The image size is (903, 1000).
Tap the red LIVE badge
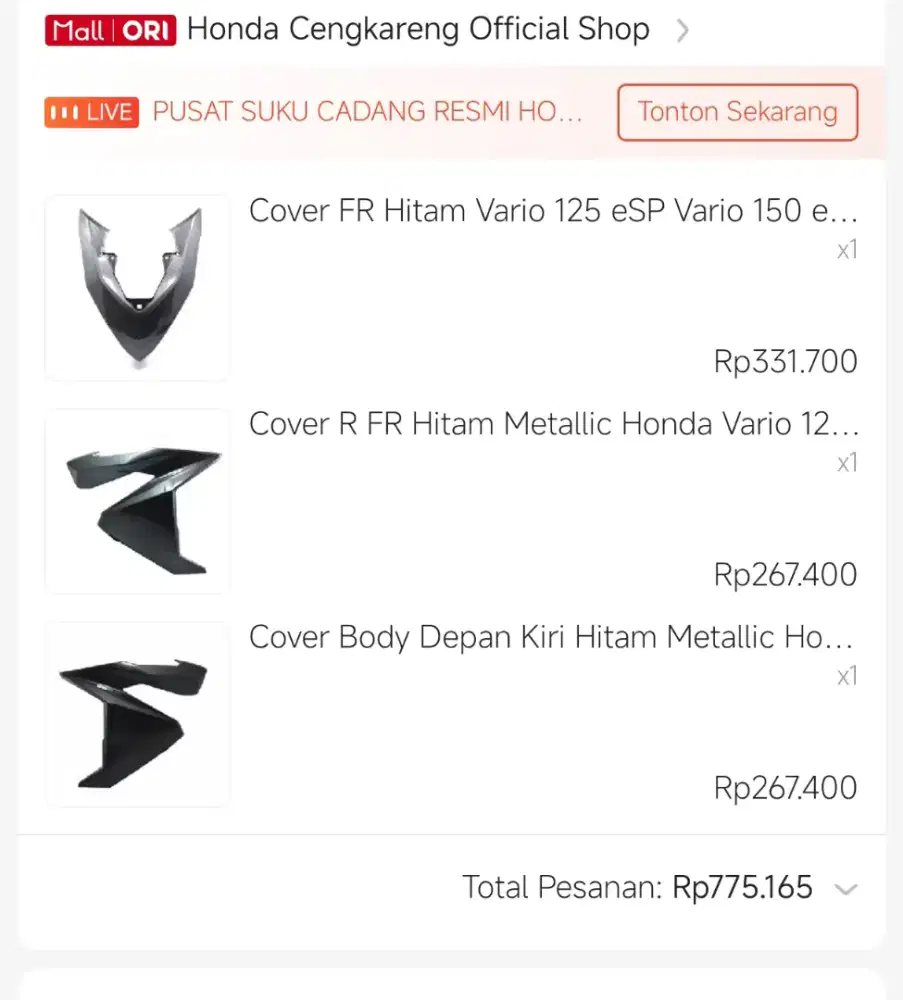(x=91, y=112)
